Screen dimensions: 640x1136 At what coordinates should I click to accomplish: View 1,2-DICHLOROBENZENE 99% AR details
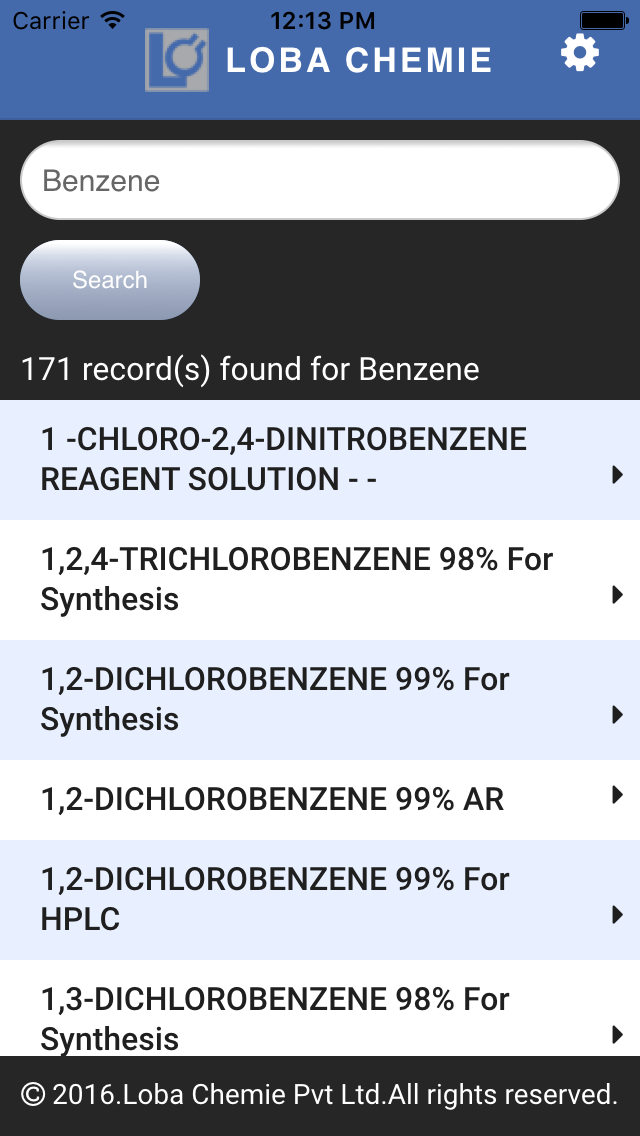click(x=320, y=799)
